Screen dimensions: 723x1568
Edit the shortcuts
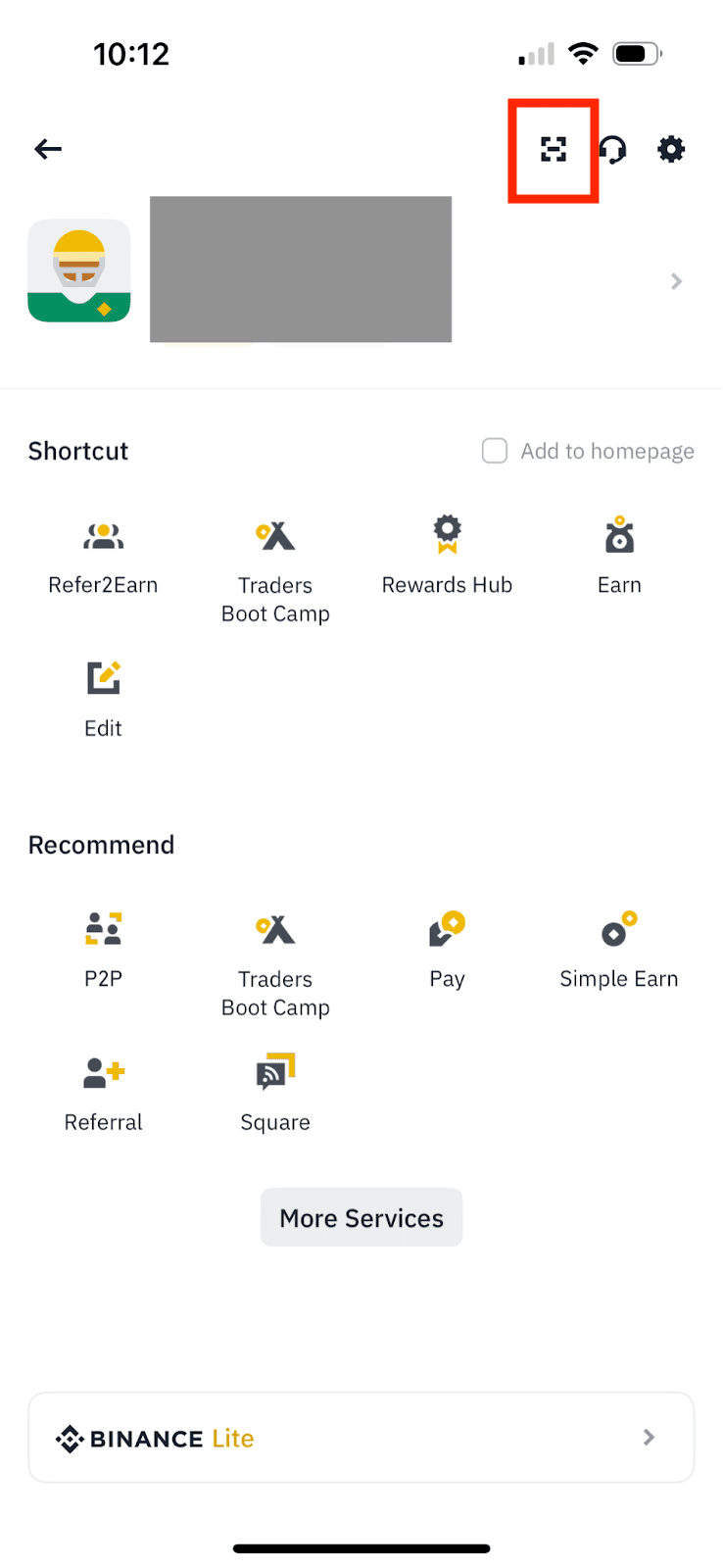pyautogui.click(x=103, y=700)
